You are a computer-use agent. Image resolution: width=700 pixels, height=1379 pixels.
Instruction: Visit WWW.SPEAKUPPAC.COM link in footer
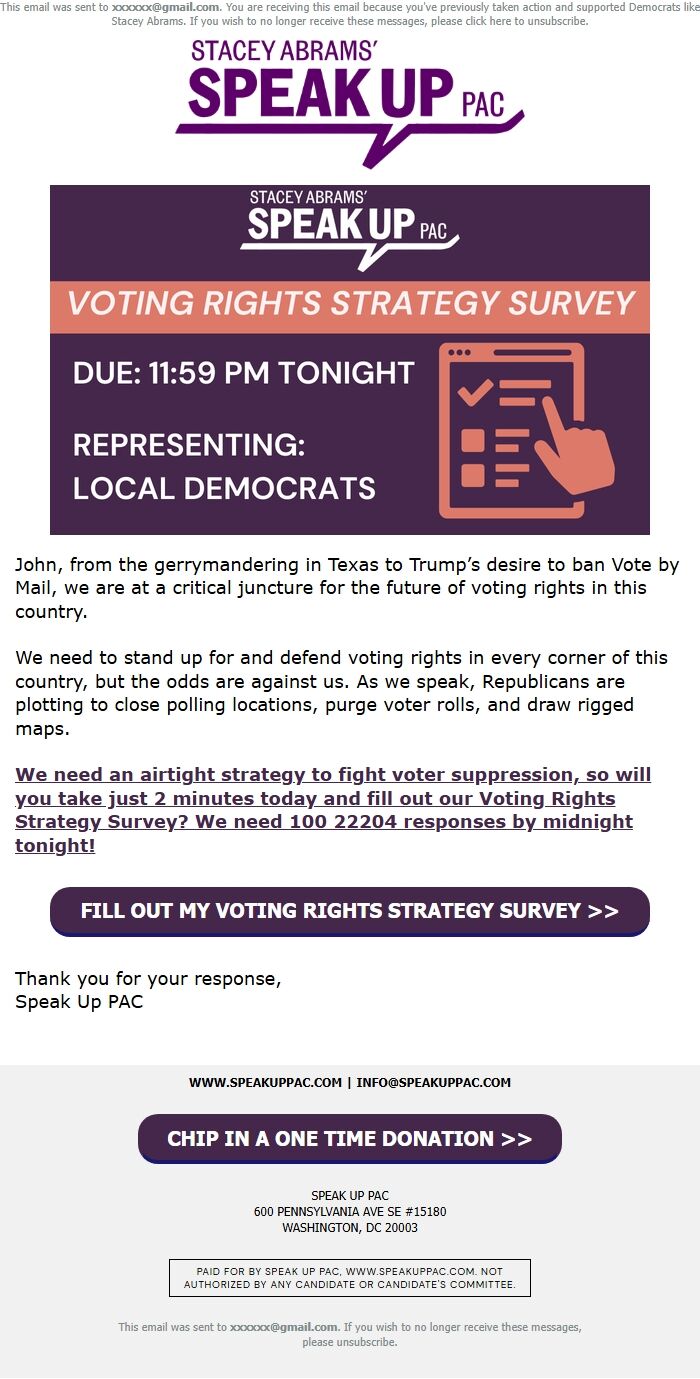(265, 1082)
